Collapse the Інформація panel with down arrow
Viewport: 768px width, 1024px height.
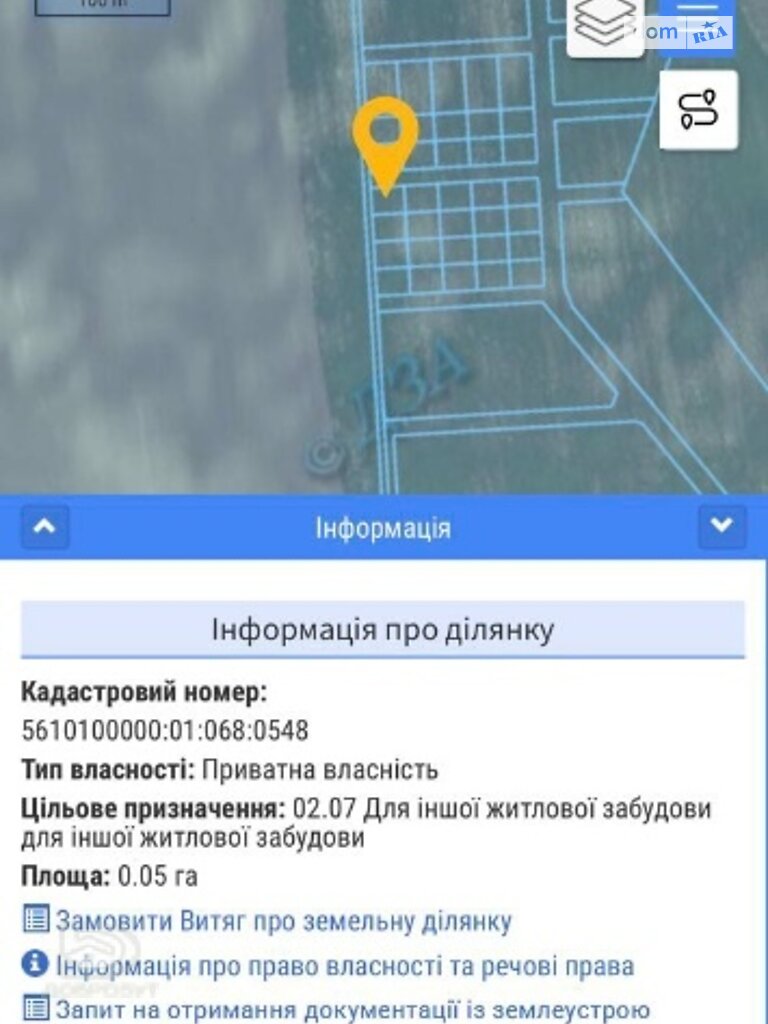click(x=722, y=527)
